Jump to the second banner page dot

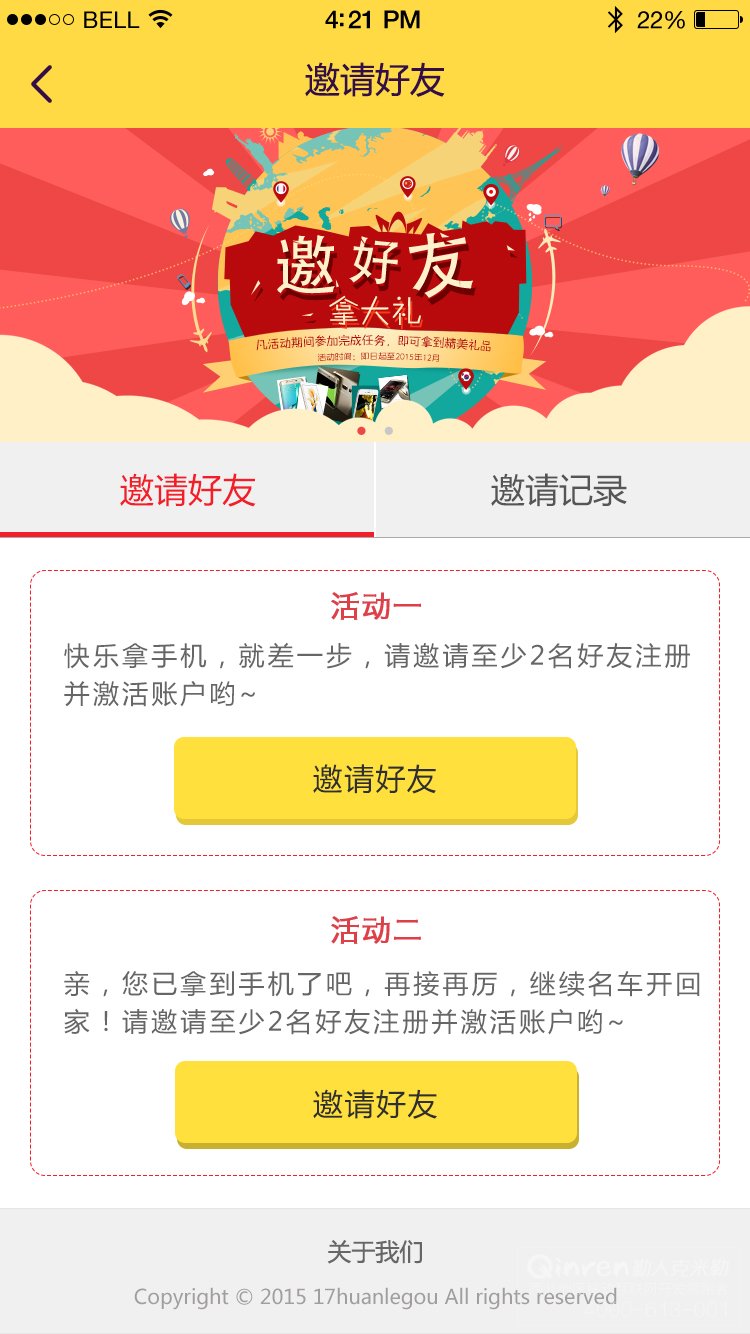389,431
